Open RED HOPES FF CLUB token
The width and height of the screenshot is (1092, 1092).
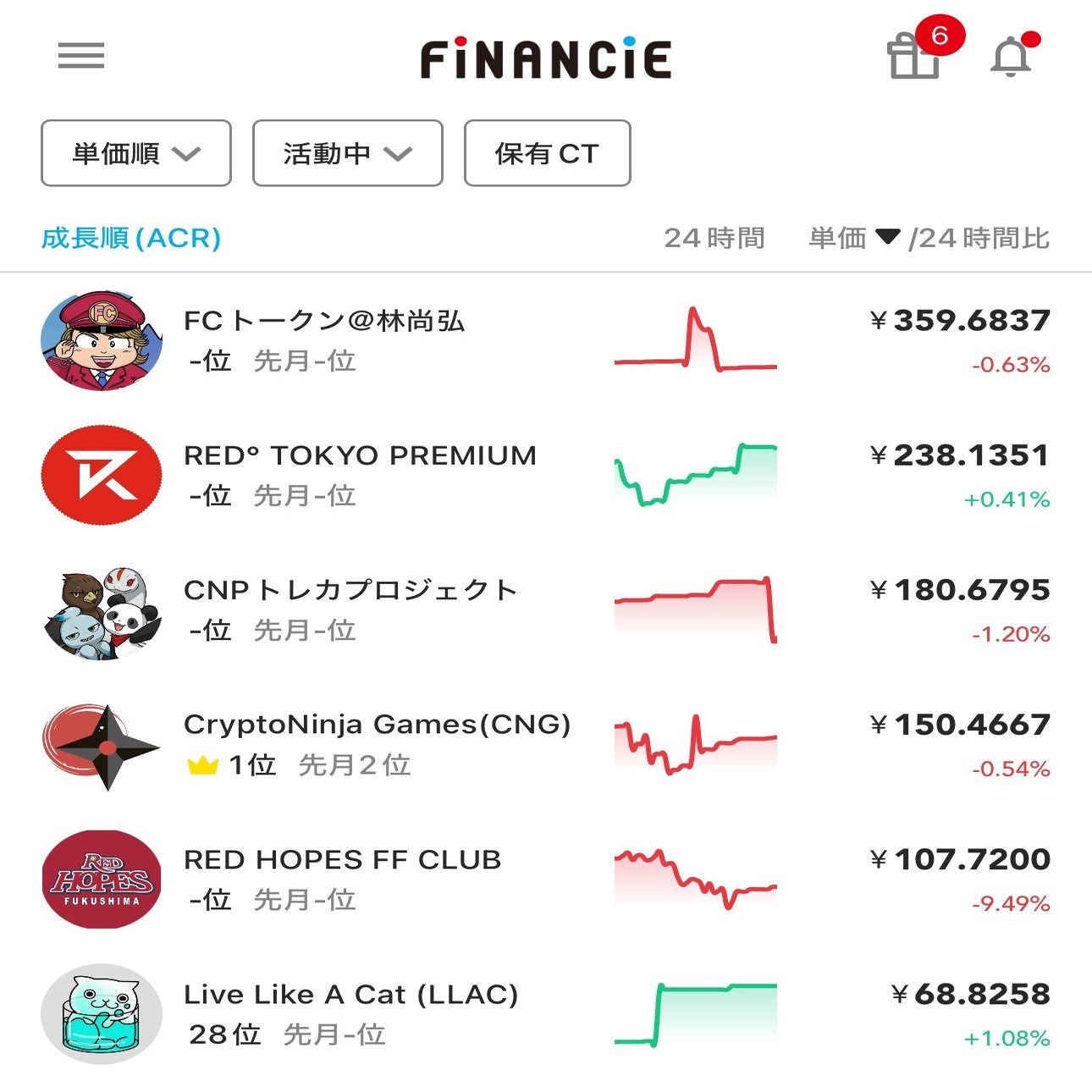[x=342, y=859]
